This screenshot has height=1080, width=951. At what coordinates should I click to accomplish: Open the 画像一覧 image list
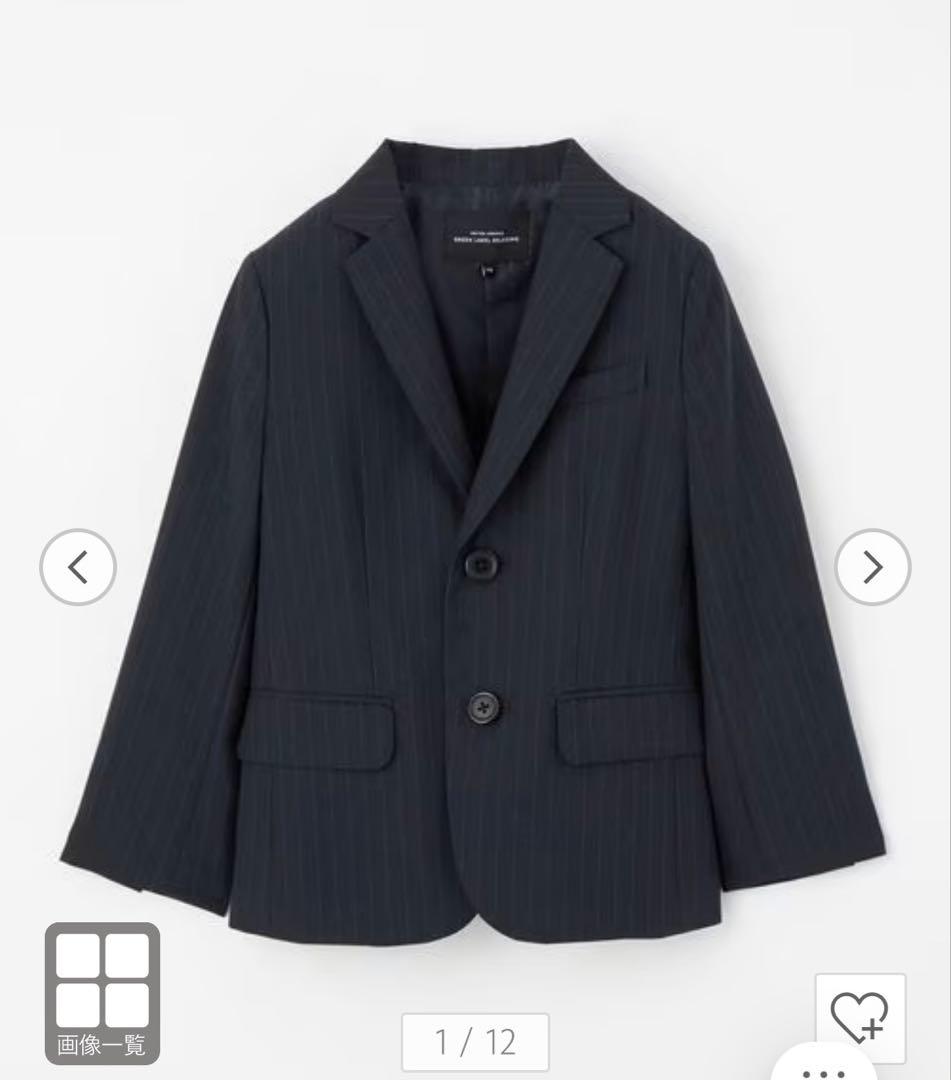click(102, 994)
